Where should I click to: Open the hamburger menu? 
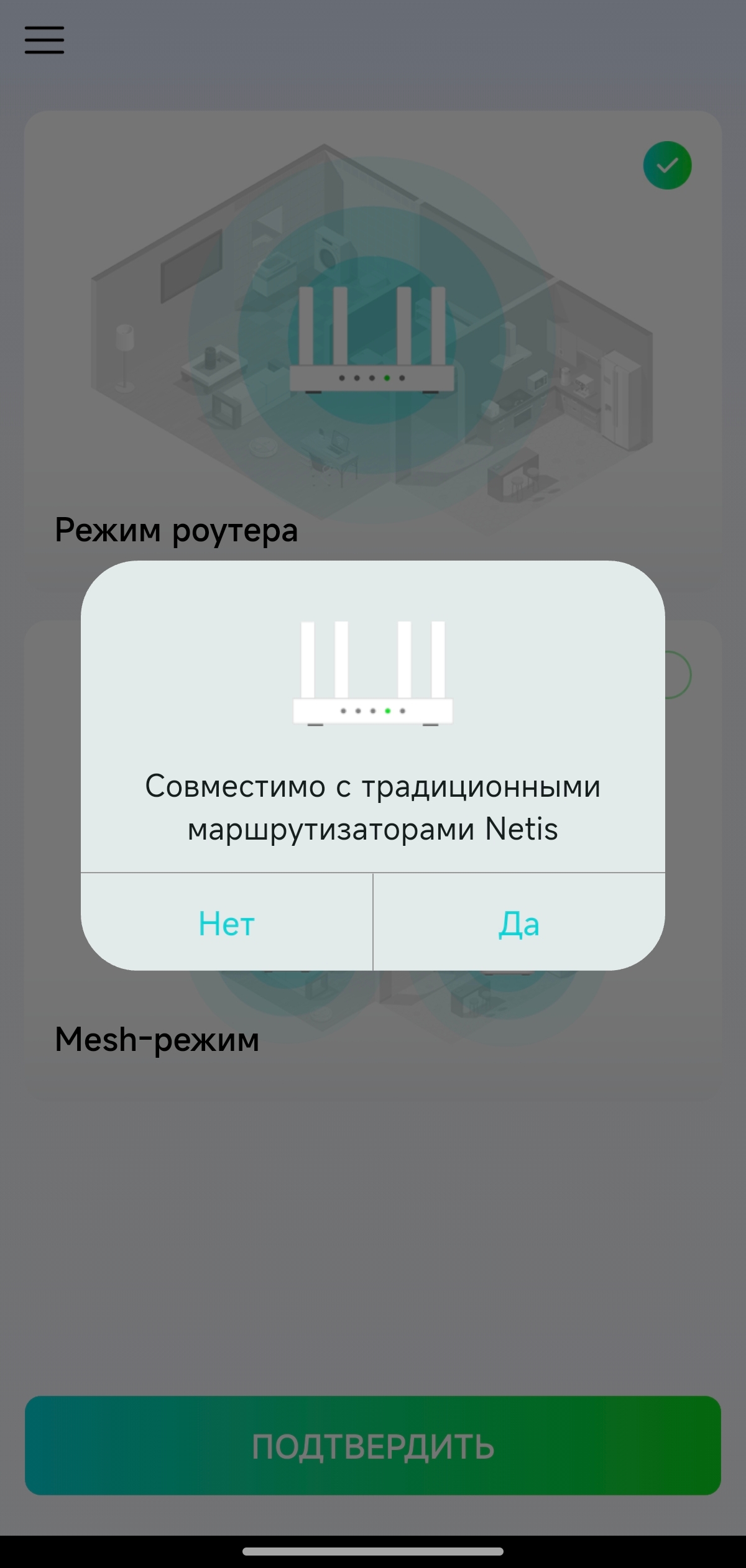[x=44, y=40]
